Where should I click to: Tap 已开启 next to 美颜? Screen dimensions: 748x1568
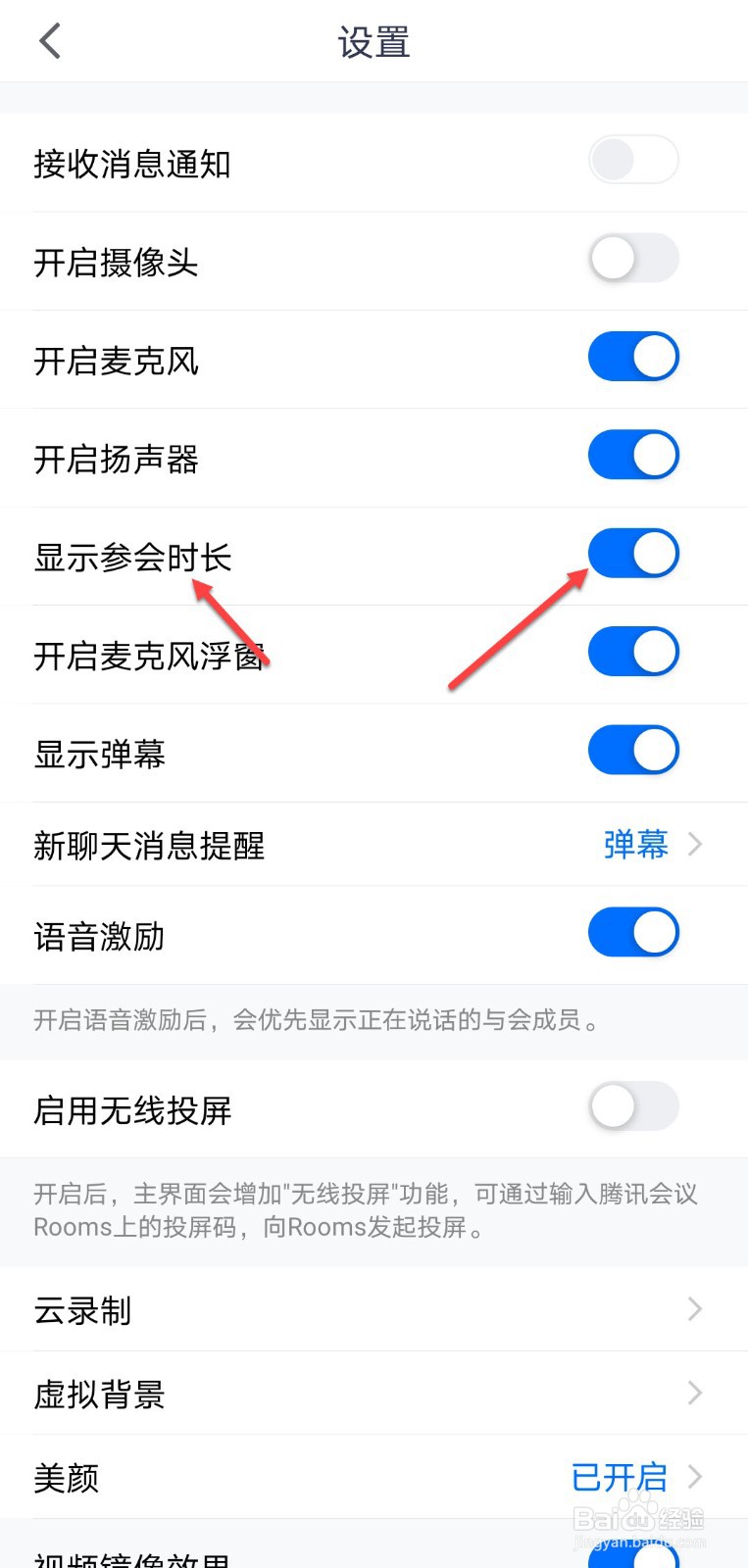(619, 1477)
